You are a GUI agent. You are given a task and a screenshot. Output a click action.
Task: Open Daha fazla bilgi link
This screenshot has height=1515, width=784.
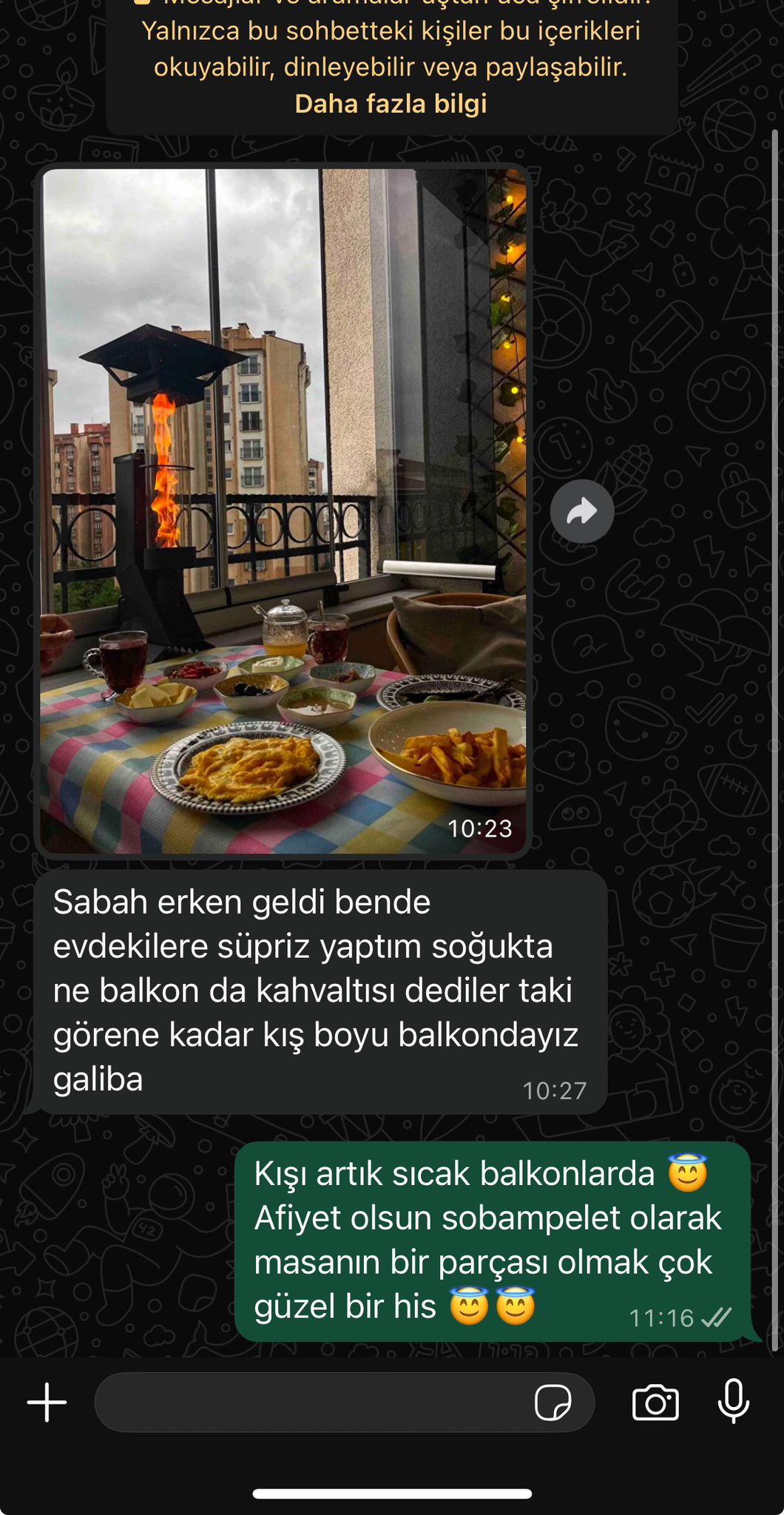point(391,104)
